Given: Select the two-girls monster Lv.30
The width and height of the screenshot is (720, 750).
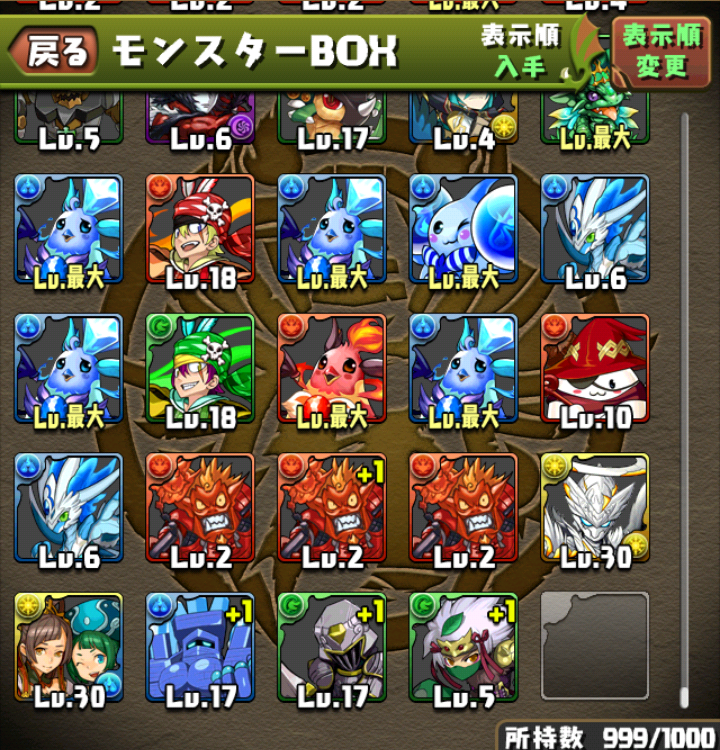Looking at the screenshot, I should pos(68,647).
